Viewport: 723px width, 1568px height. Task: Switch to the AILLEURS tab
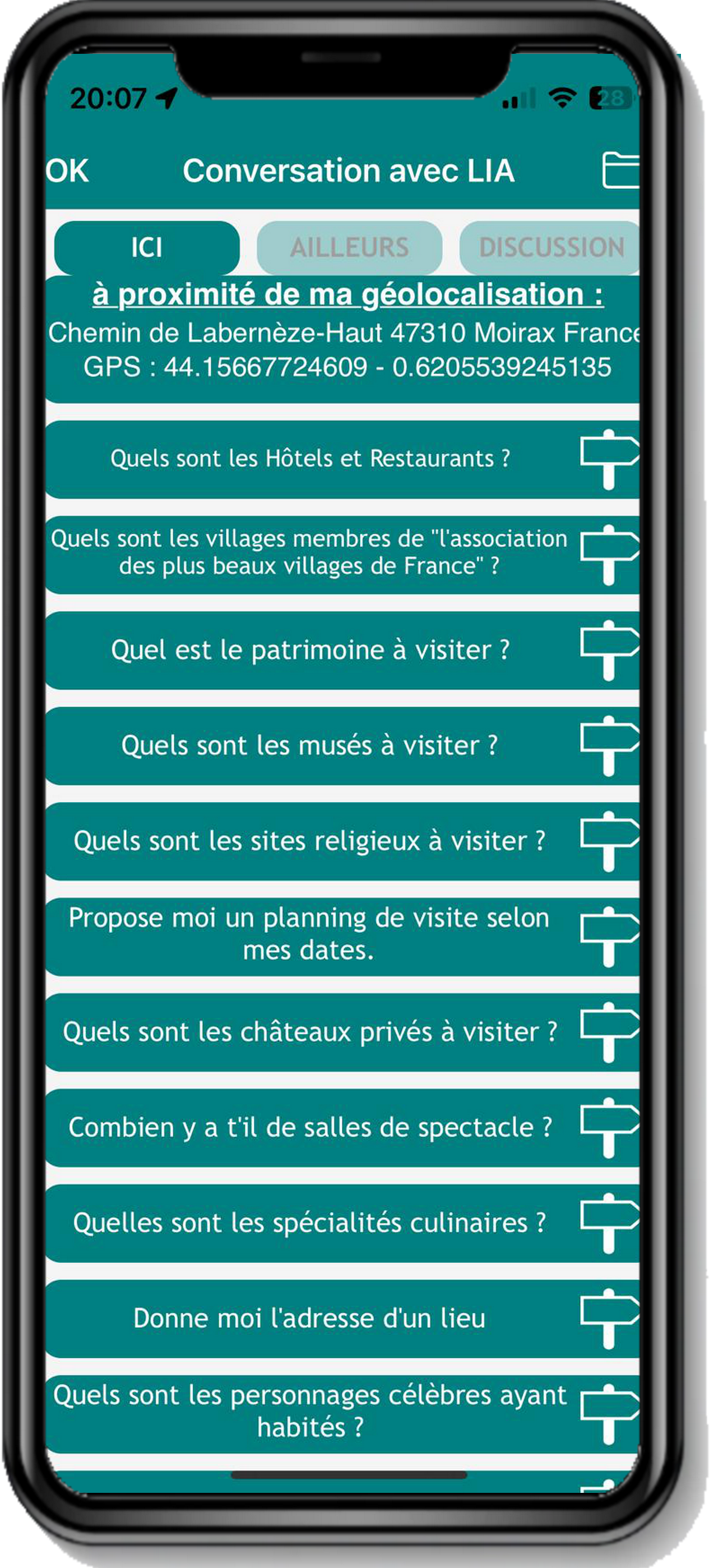point(349,248)
